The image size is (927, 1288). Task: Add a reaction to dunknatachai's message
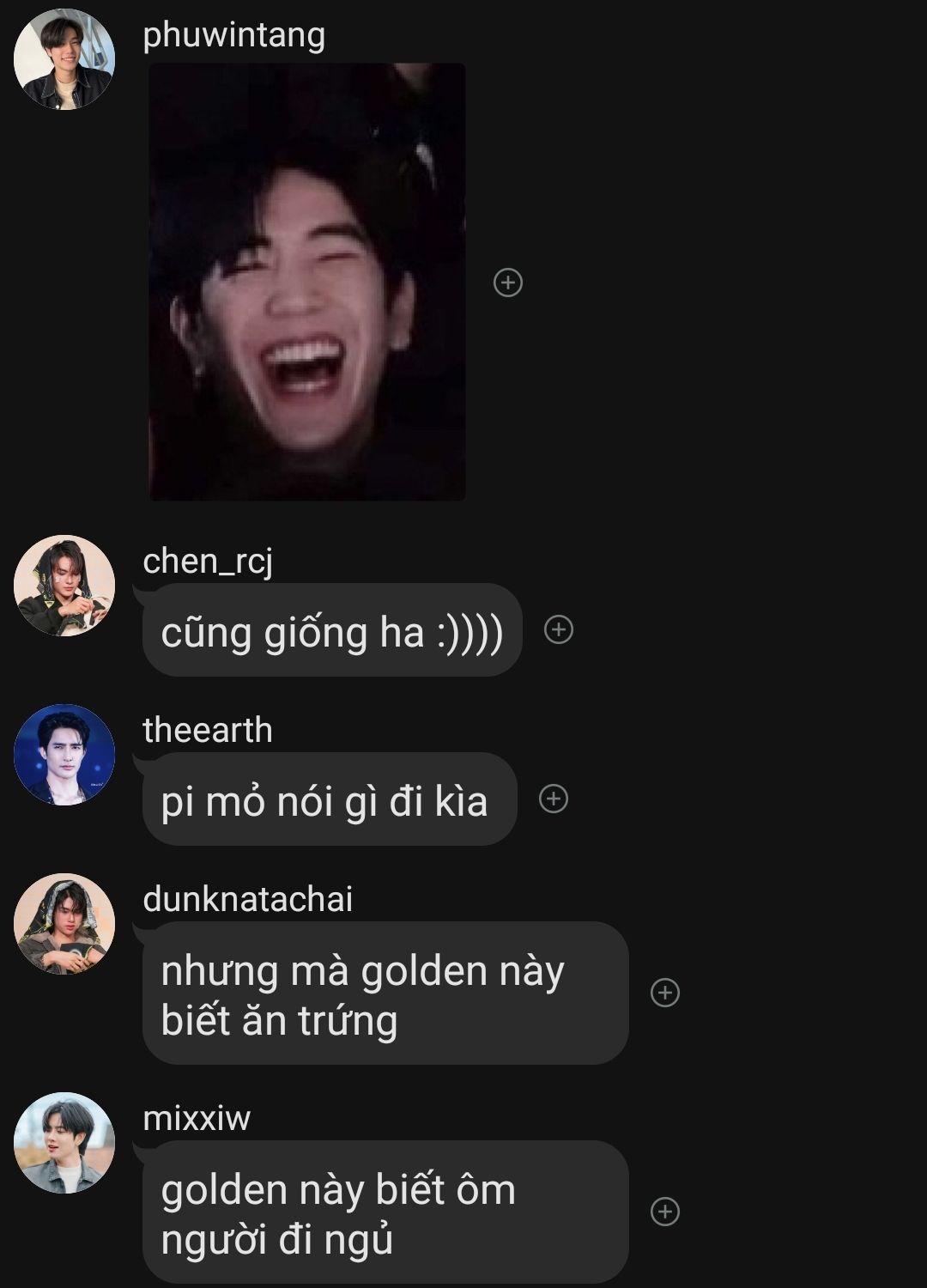point(665,993)
